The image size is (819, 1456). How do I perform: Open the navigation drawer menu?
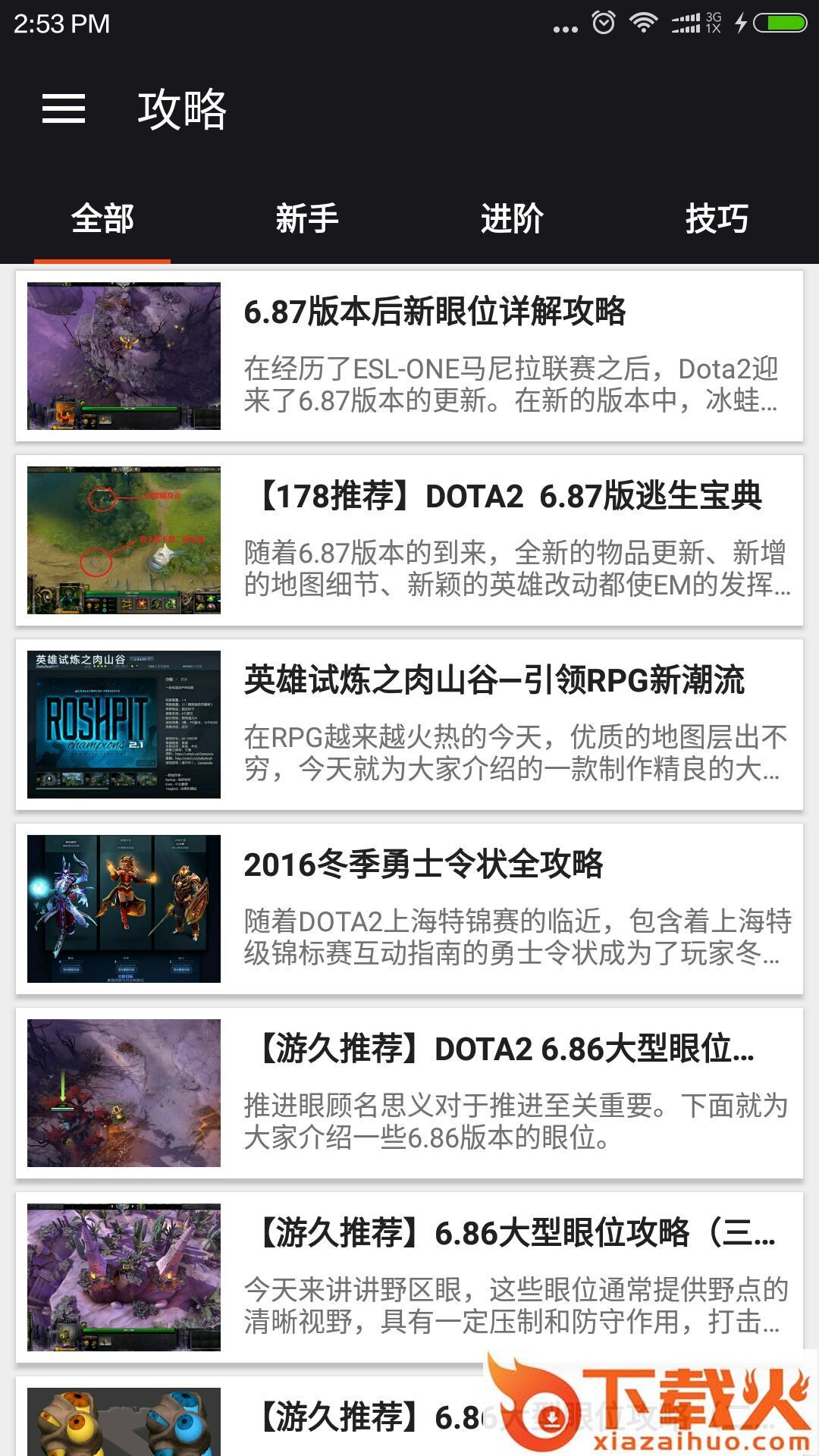(x=64, y=110)
